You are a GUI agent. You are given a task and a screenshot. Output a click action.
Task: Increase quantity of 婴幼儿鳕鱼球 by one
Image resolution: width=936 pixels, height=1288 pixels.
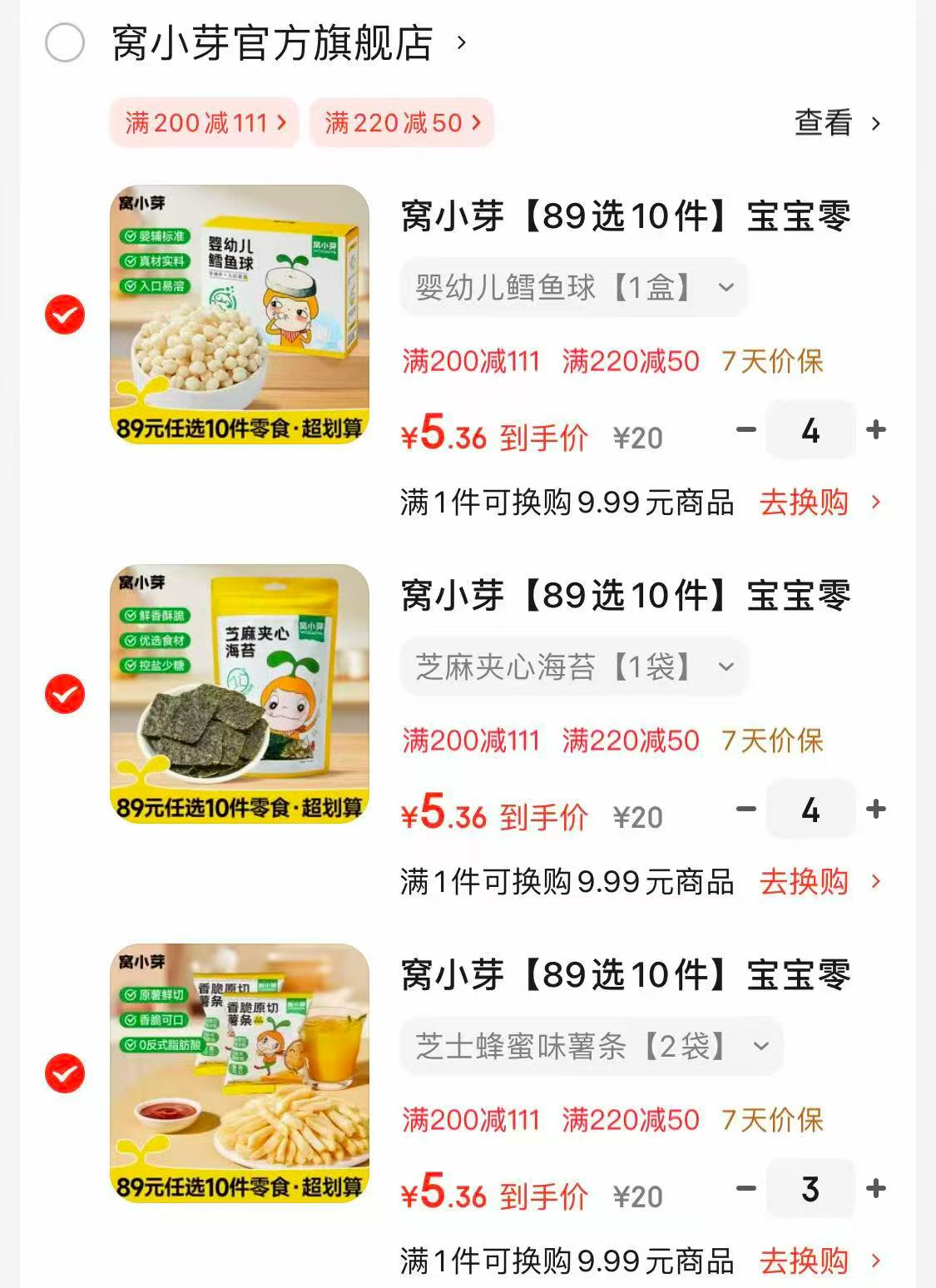pos(876,431)
